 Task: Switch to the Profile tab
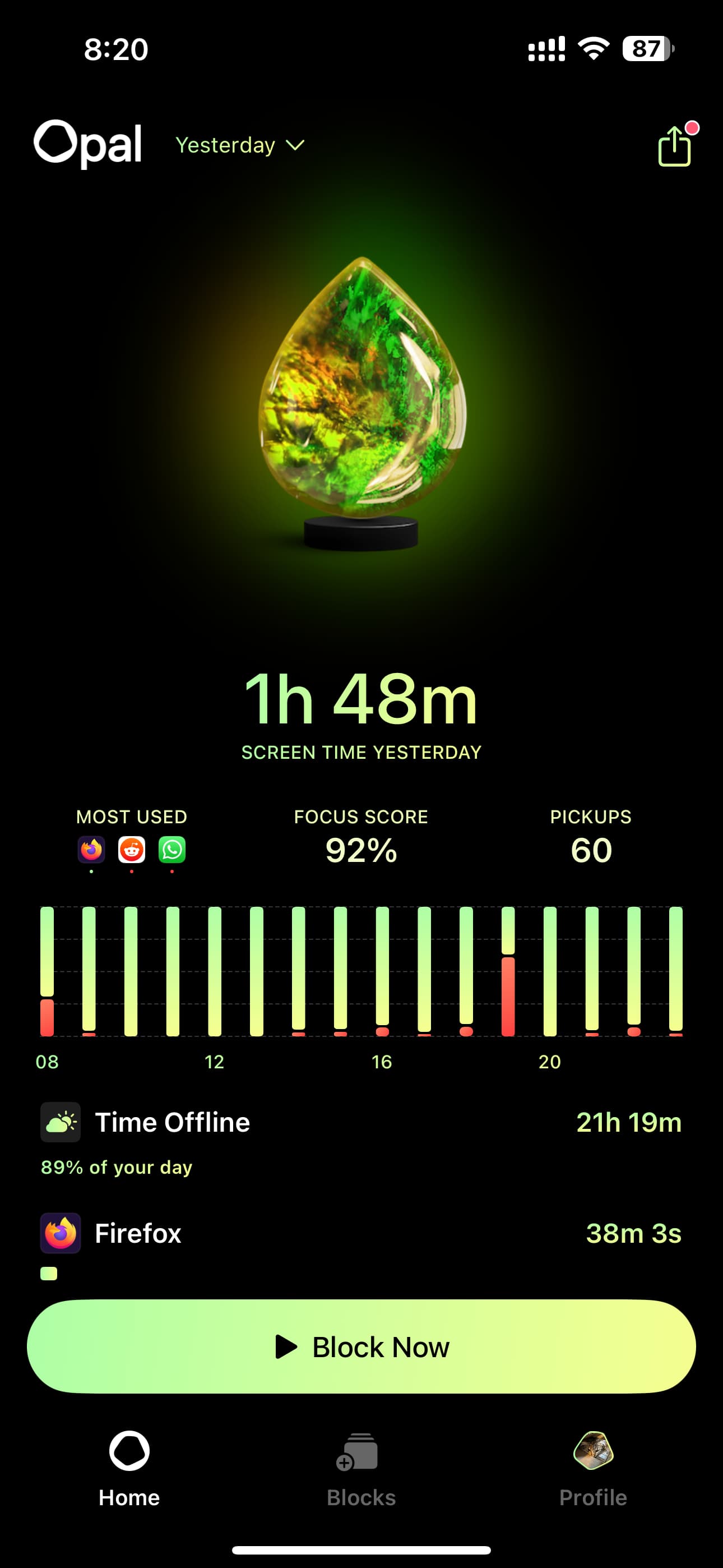[593, 1469]
